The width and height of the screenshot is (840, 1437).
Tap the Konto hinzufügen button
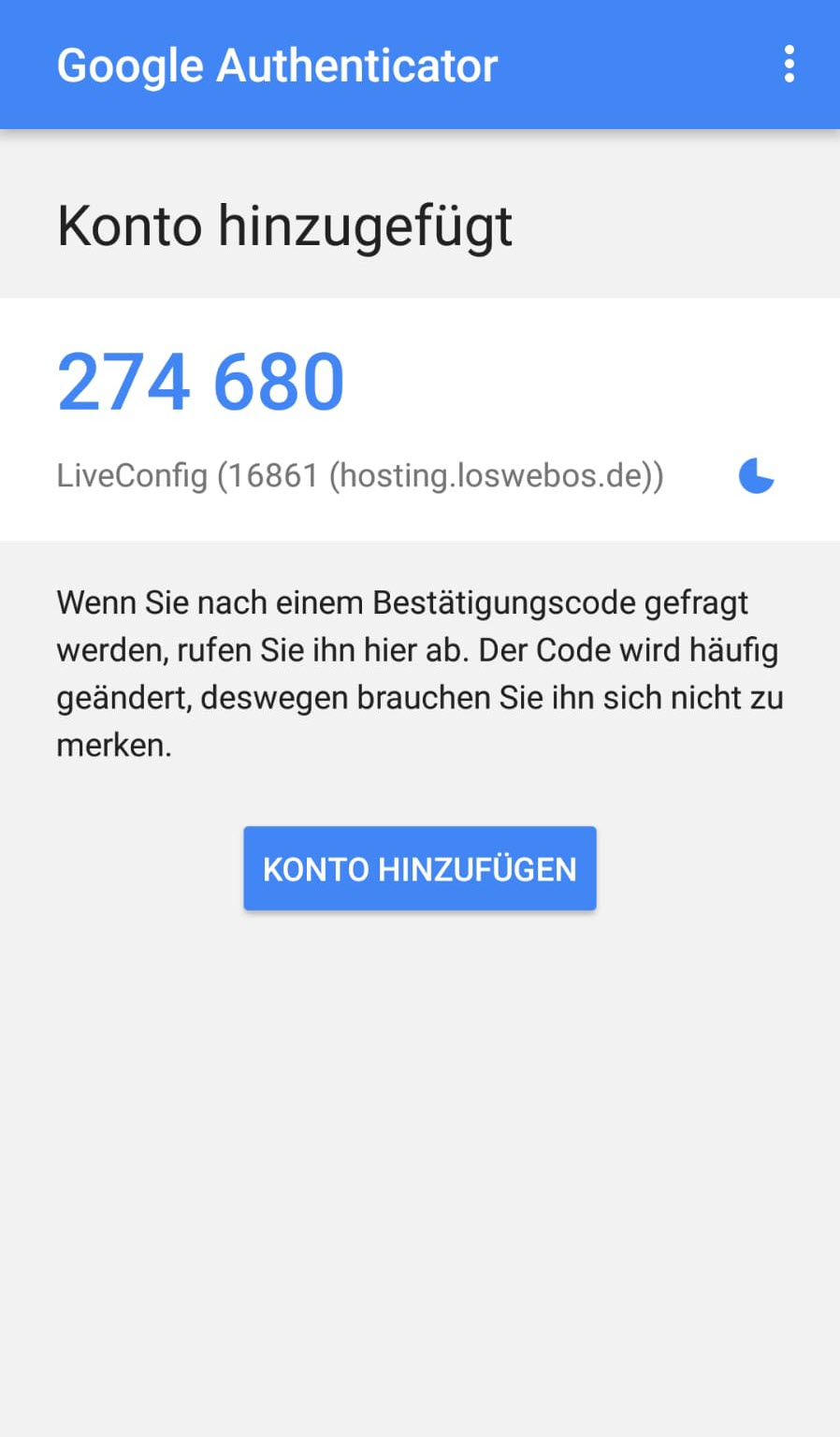(420, 868)
